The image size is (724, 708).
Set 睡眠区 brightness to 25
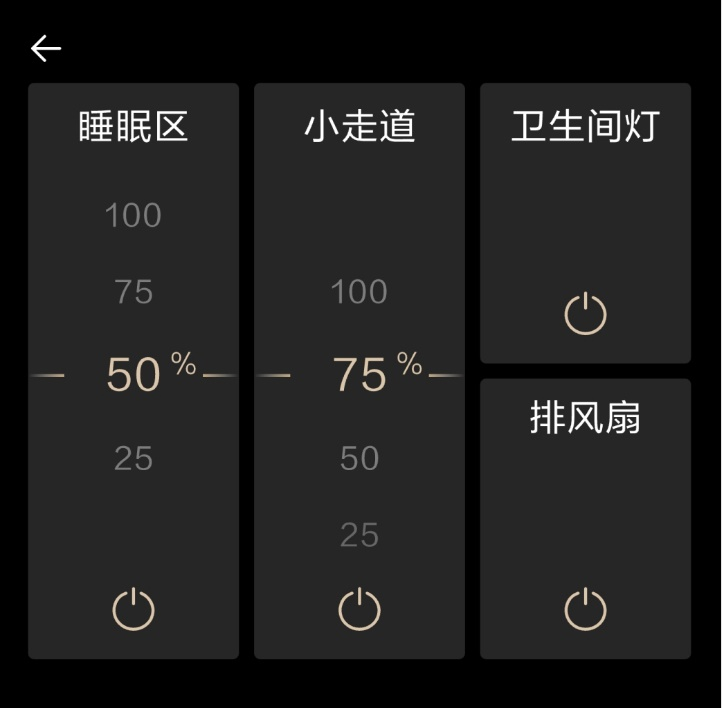pyautogui.click(x=133, y=459)
